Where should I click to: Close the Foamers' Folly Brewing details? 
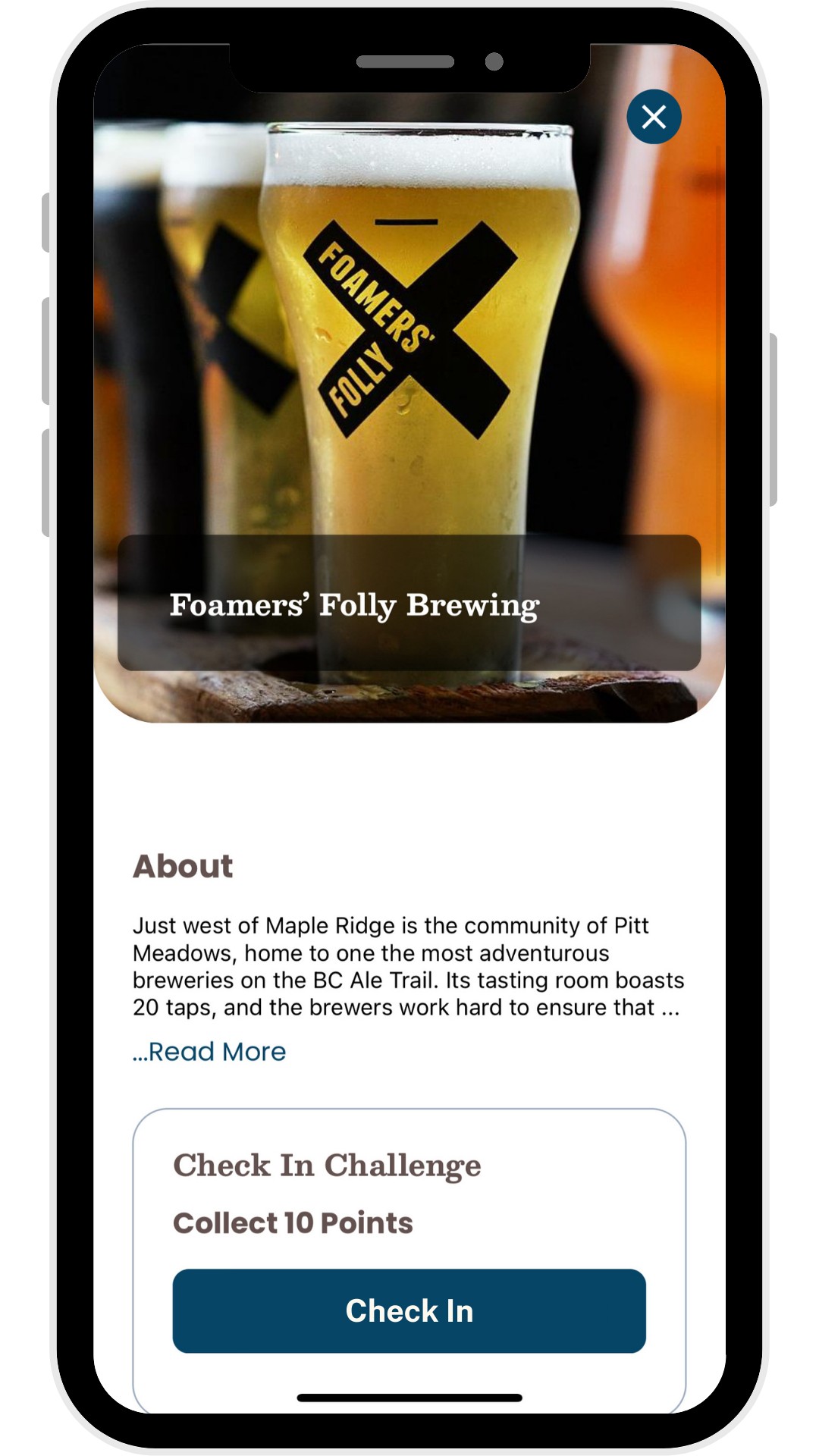(654, 117)
